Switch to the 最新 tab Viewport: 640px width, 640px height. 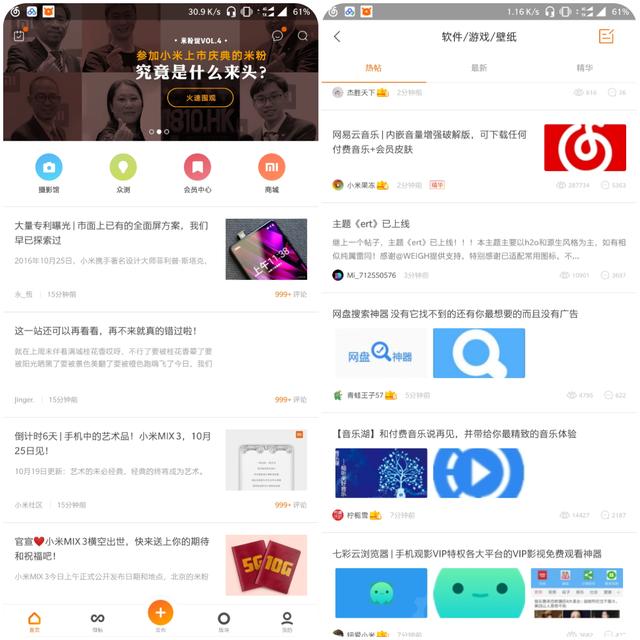(479, 68)
